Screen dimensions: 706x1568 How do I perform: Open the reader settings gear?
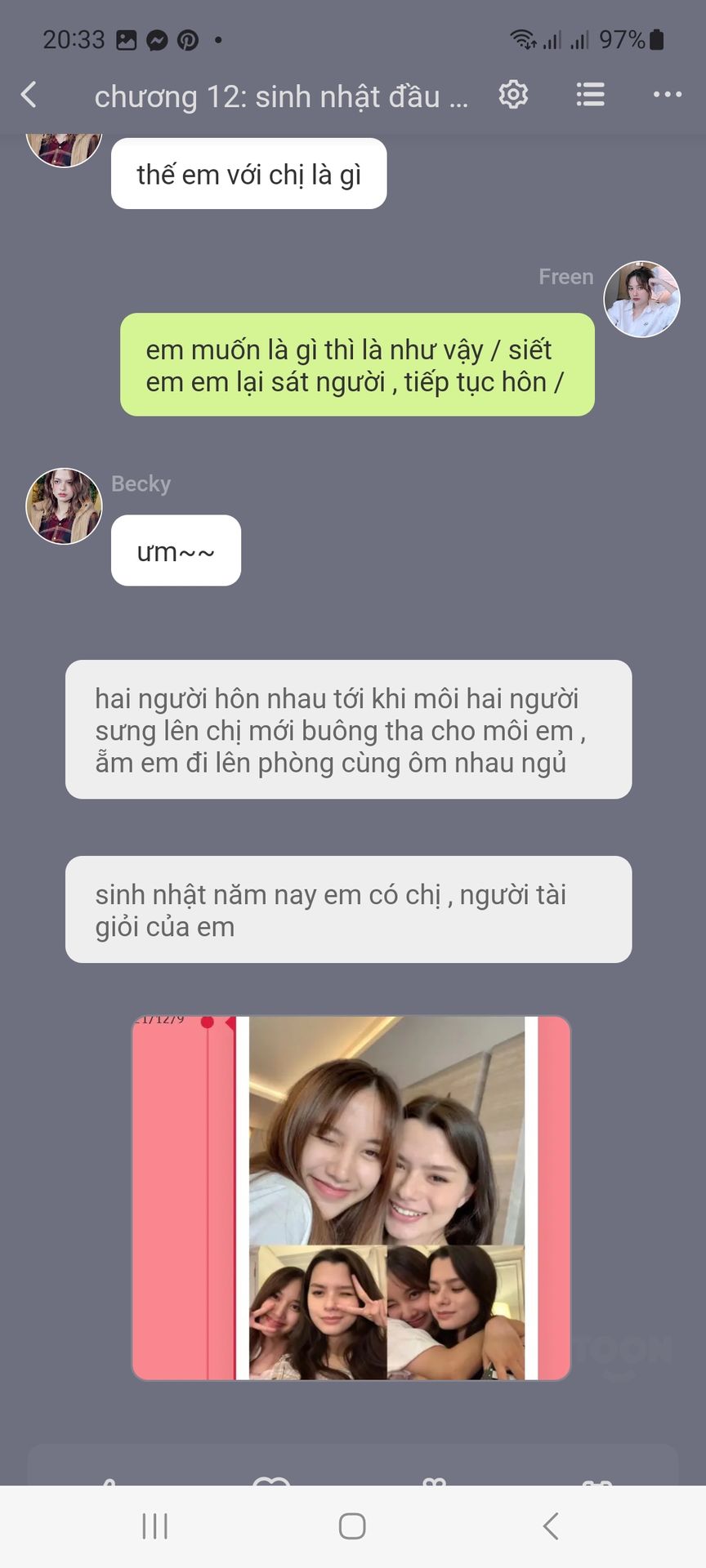513,95
